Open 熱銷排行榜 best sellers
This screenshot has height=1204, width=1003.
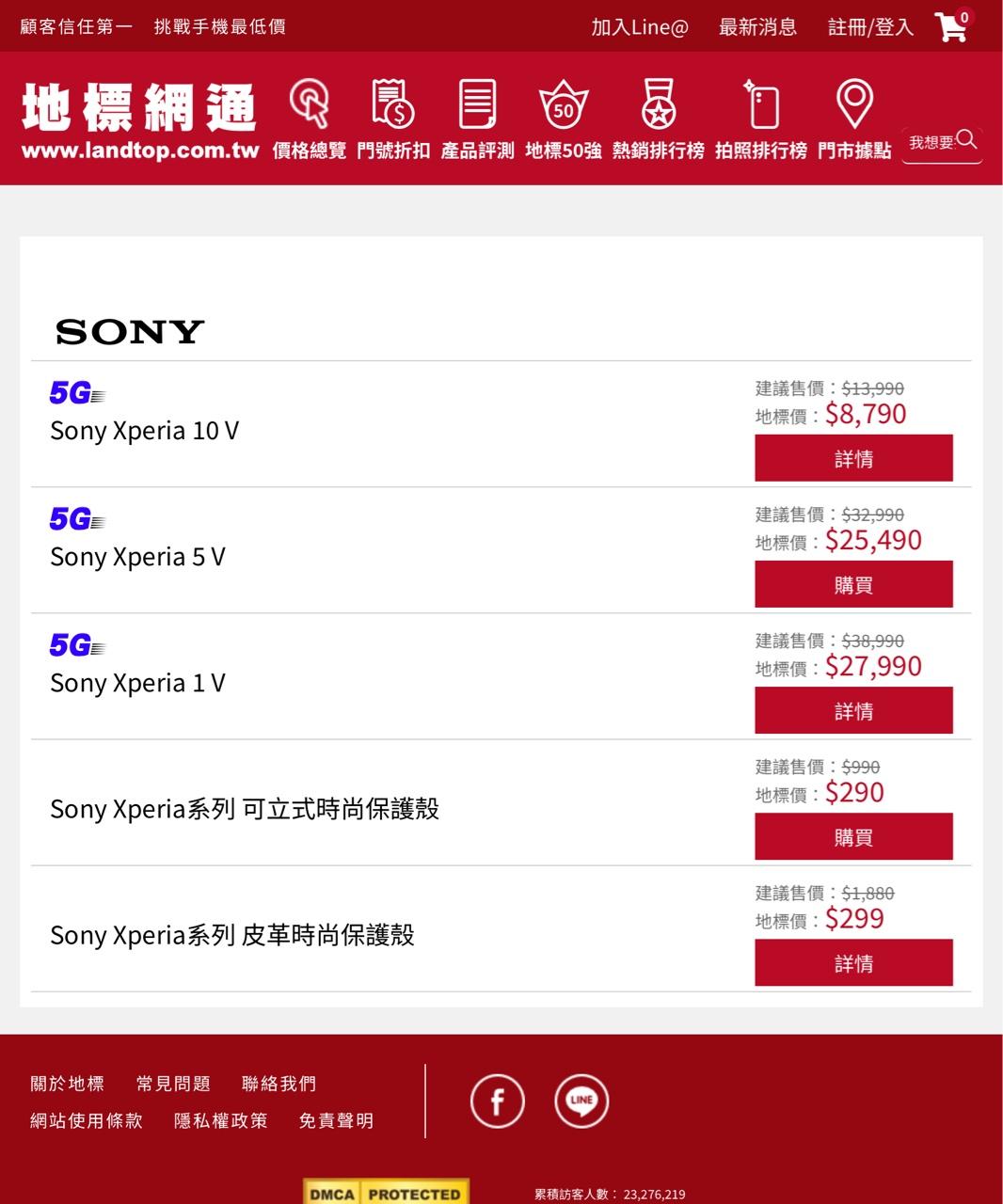click(x=658, y=119)
